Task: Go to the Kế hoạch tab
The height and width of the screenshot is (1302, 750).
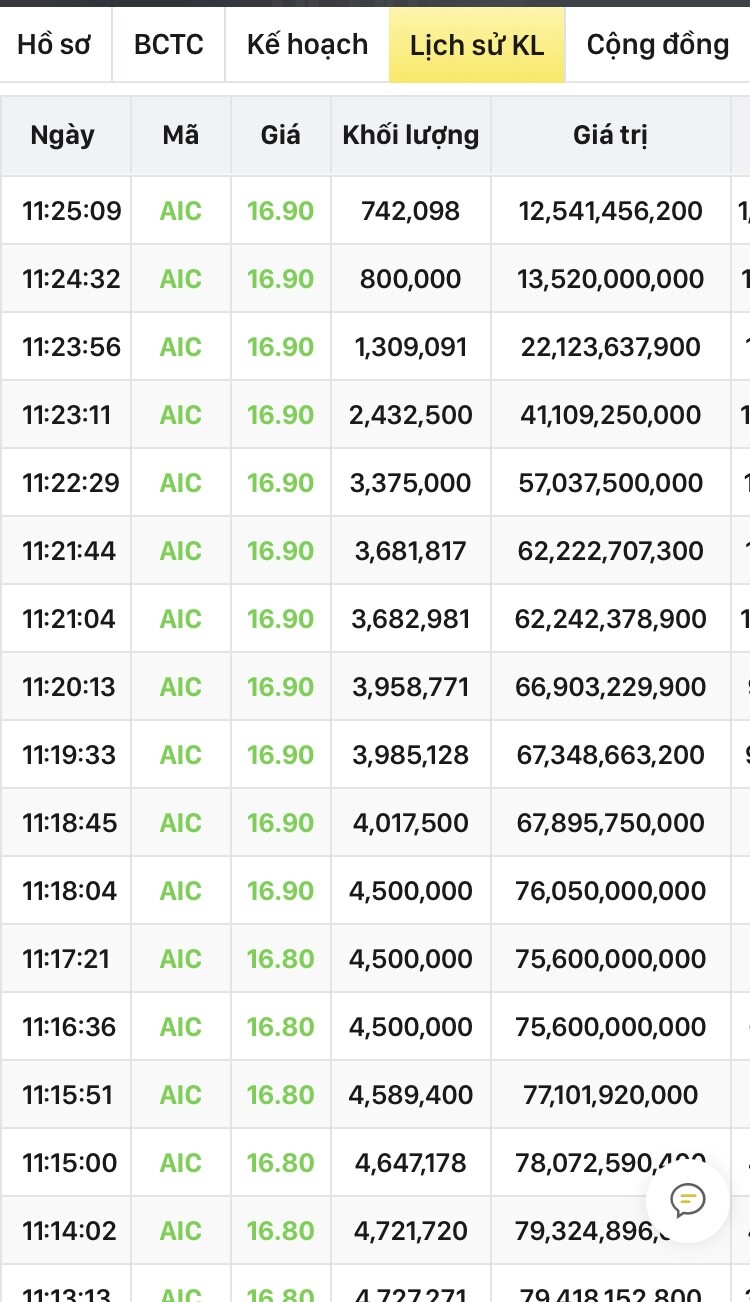Action: pos(307,45)
